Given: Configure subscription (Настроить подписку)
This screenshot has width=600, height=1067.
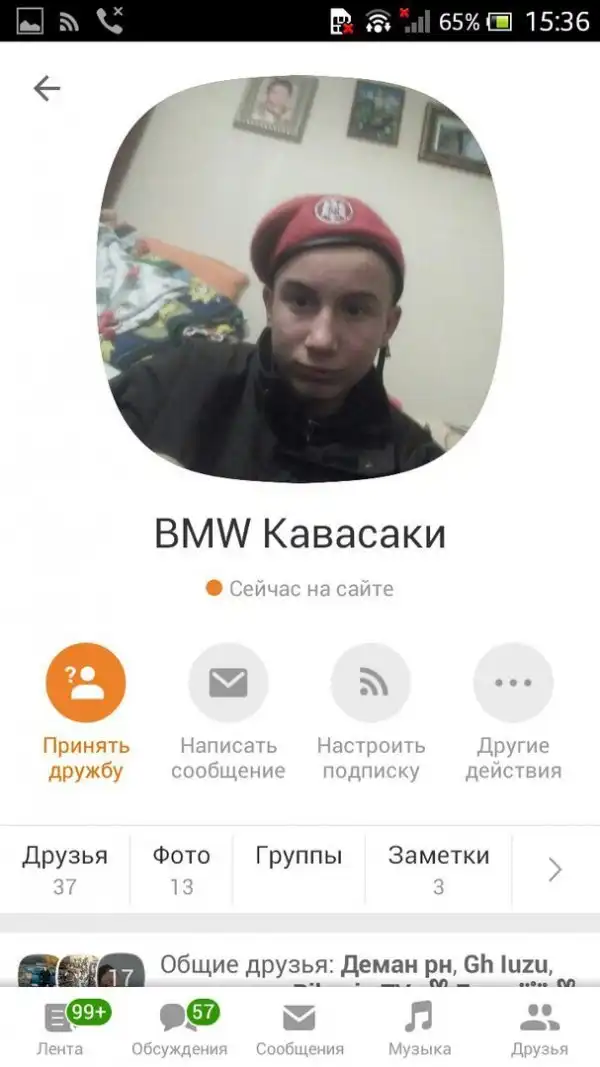Looking at the screenshot, I should (x=371, y=683).
